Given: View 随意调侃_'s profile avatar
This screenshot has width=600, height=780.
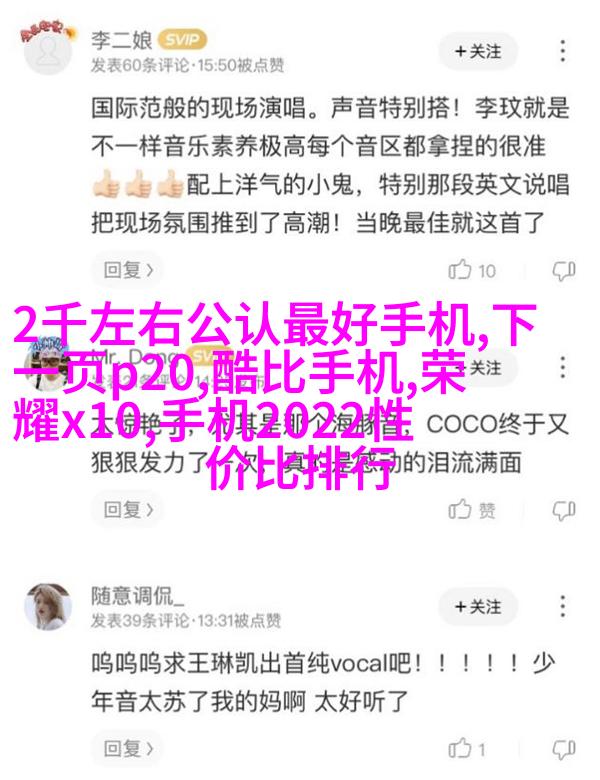Looking at the screenshot, I should pyautogui.click(x=45, y=607).
